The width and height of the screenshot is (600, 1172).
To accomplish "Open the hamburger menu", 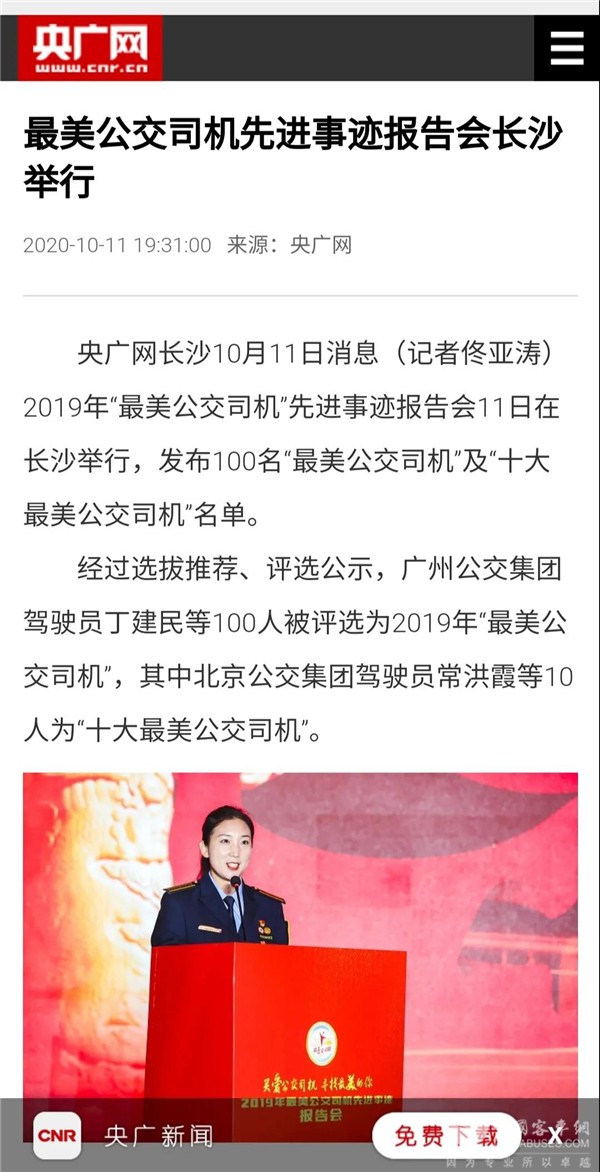I will 566,47.
